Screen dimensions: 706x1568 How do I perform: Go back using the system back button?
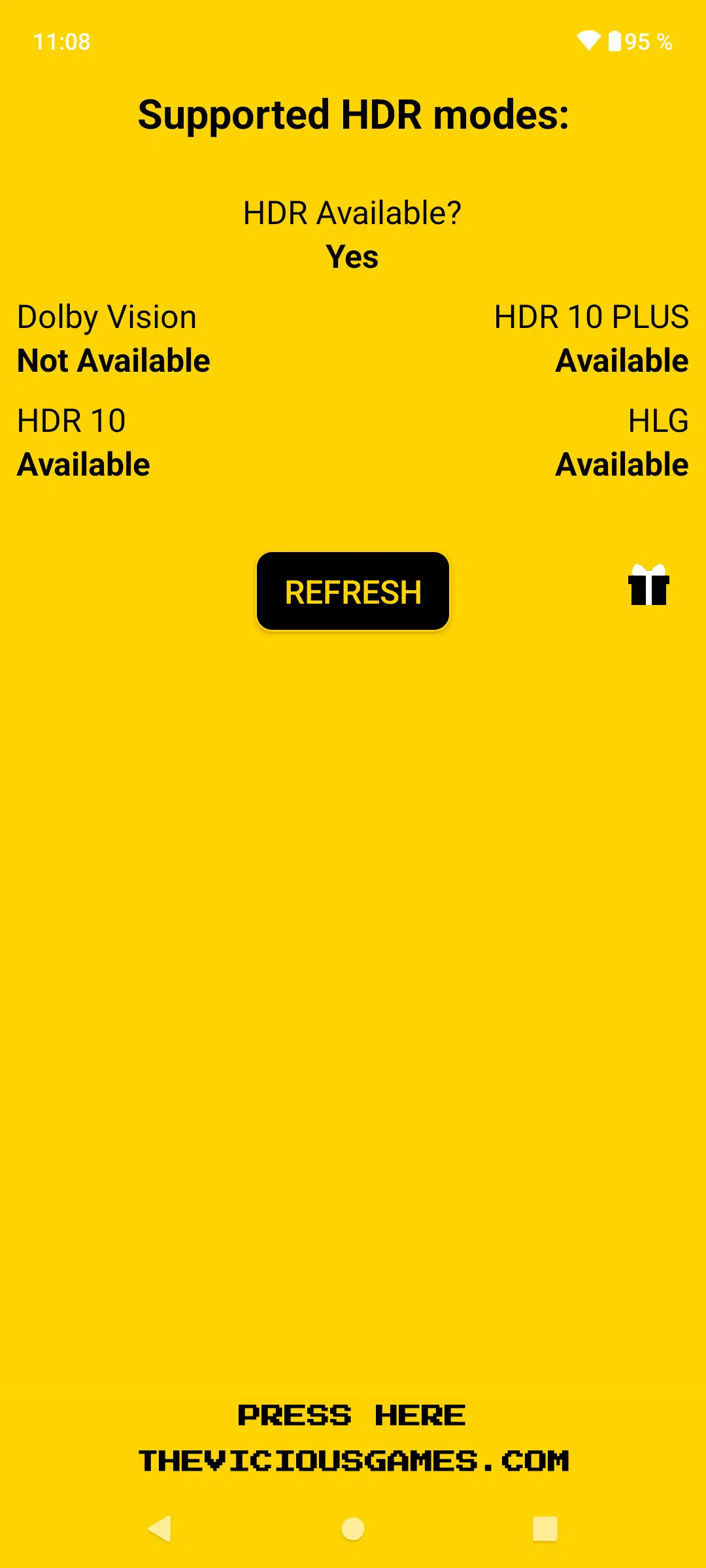coord(160,1529)
